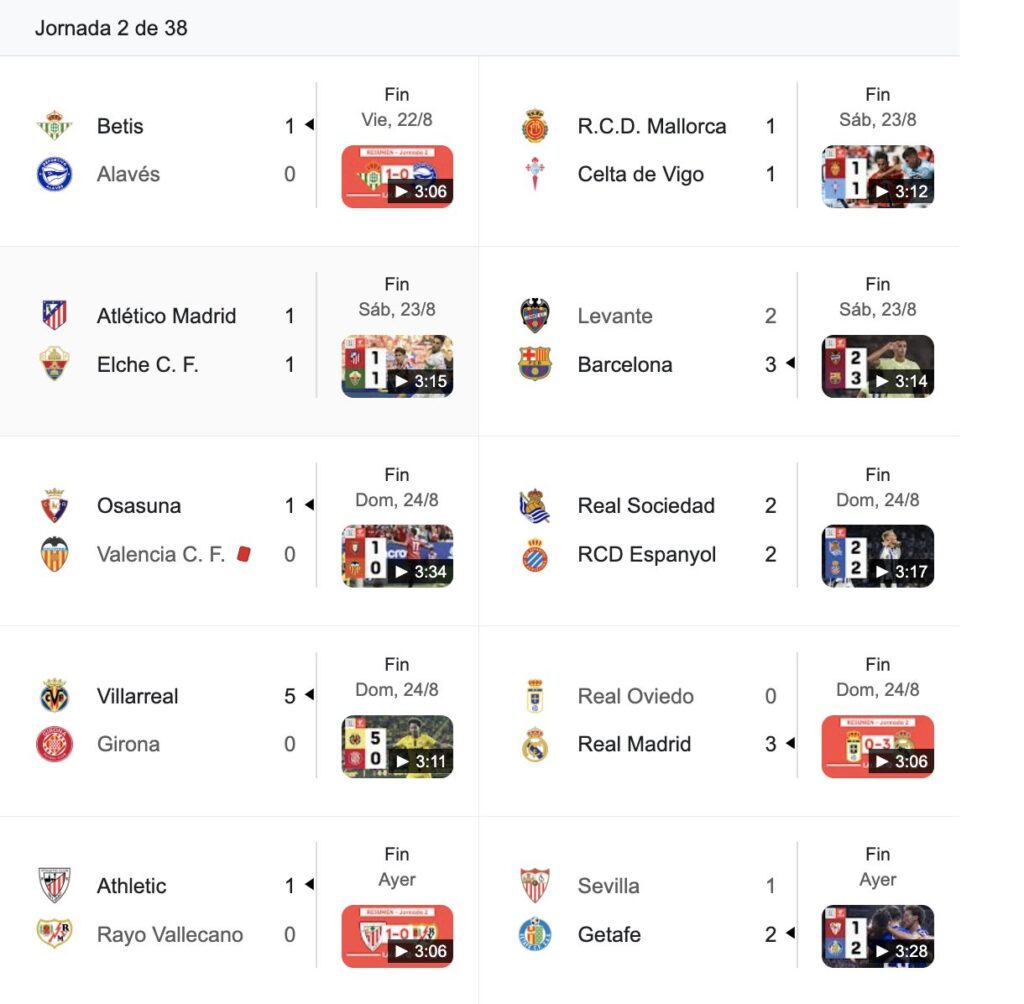Screen dimensions: 1024x1004
Task: Watch the Villarreal vs Girona highlights video
Action: (x=397, y=746)
